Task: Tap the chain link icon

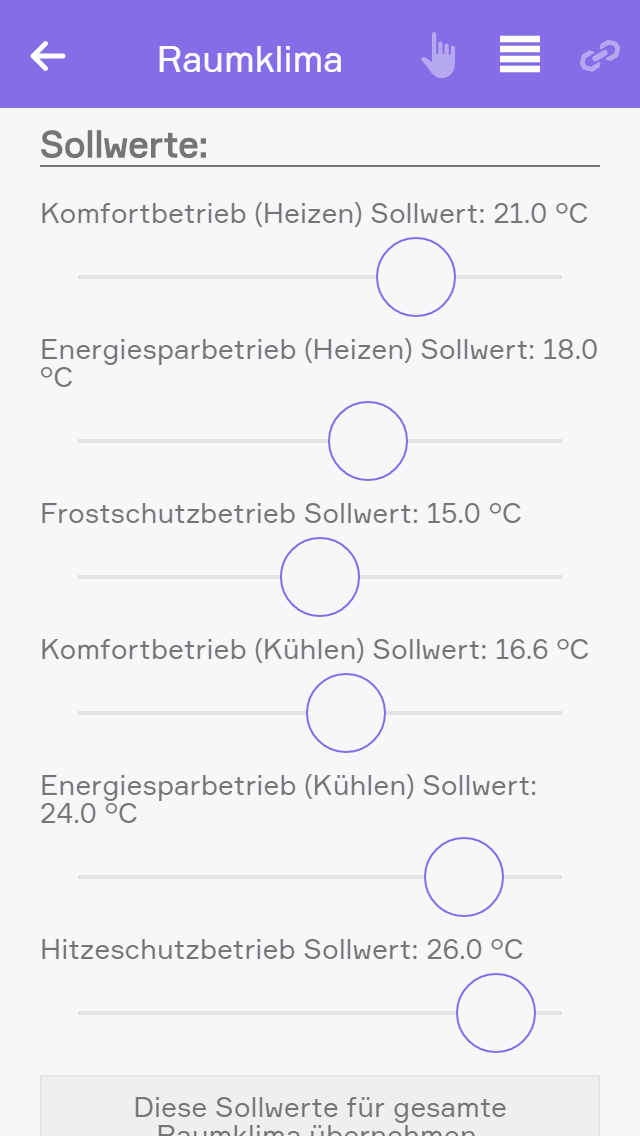Action: [599, 56]
